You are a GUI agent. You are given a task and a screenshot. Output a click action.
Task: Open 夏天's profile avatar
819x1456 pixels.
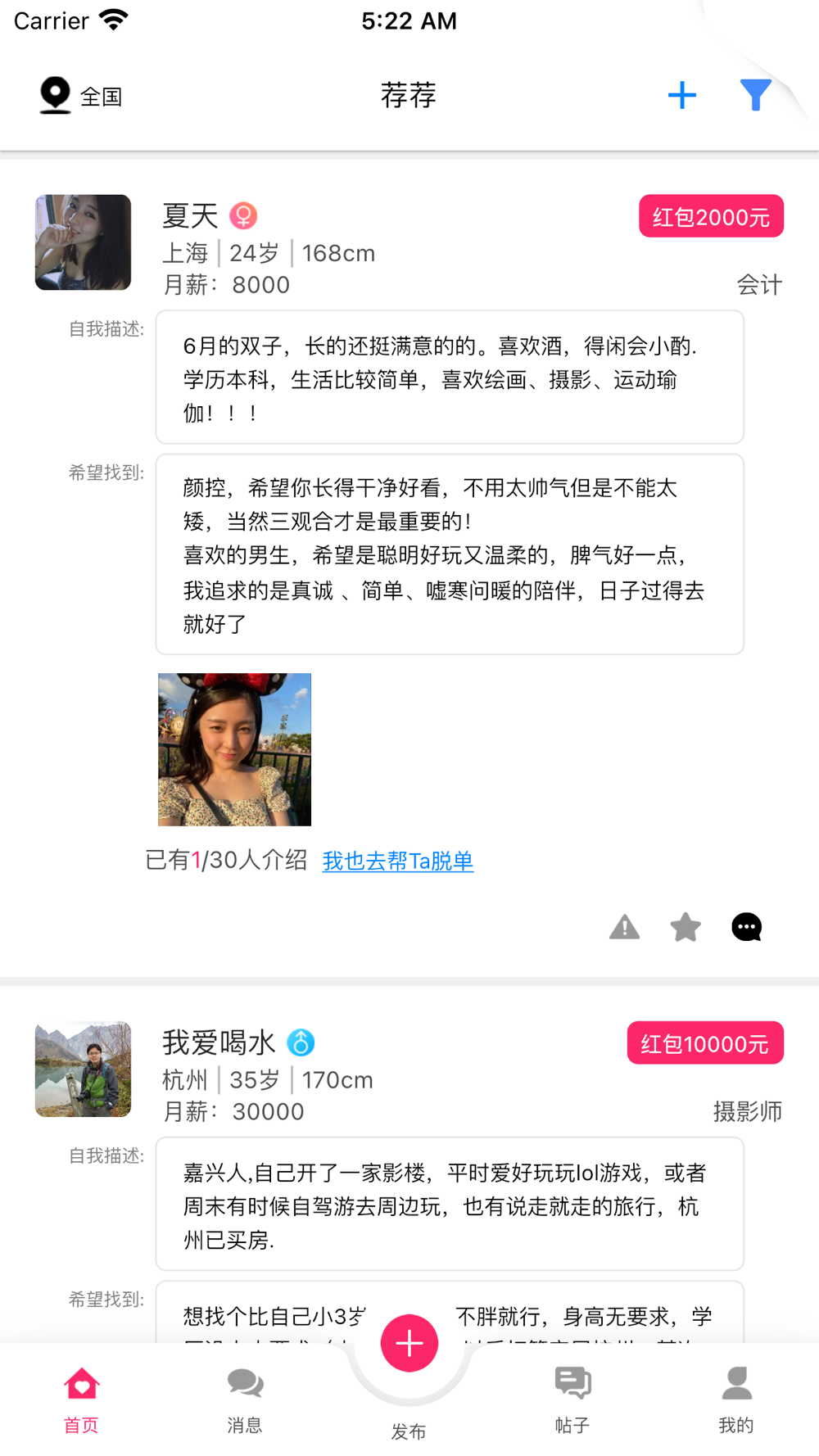pyautogui.click(x=83, y=242)
